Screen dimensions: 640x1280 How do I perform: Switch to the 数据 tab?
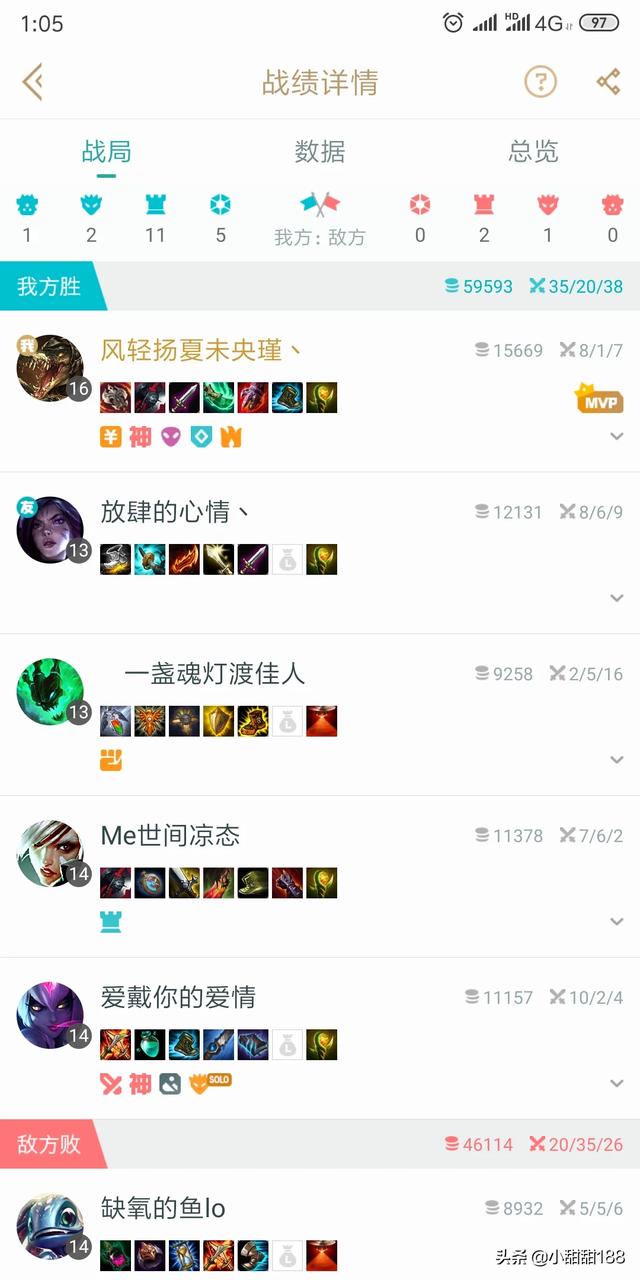[x=320, y=152]
